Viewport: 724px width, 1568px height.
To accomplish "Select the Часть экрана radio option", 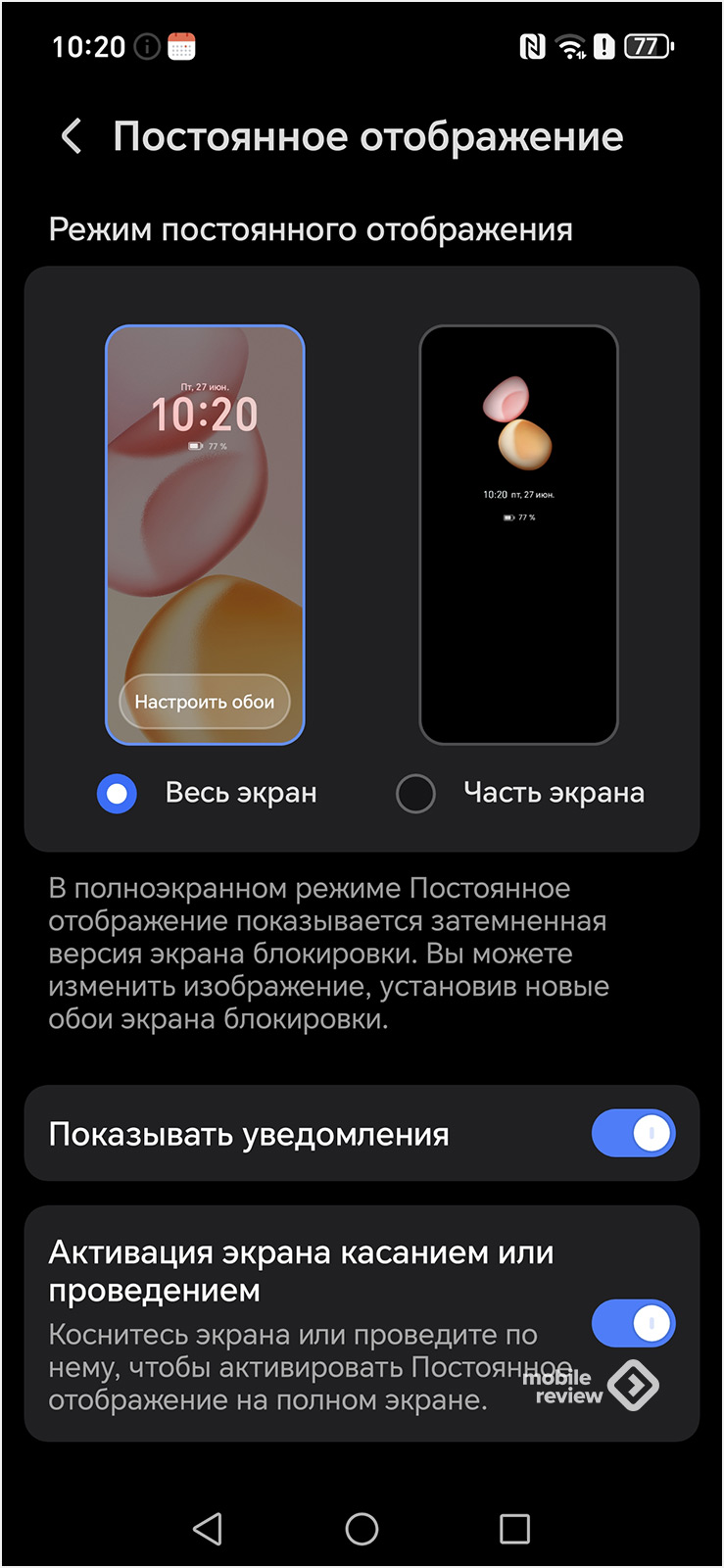I will pyautogui.click(x=415, y=793).
